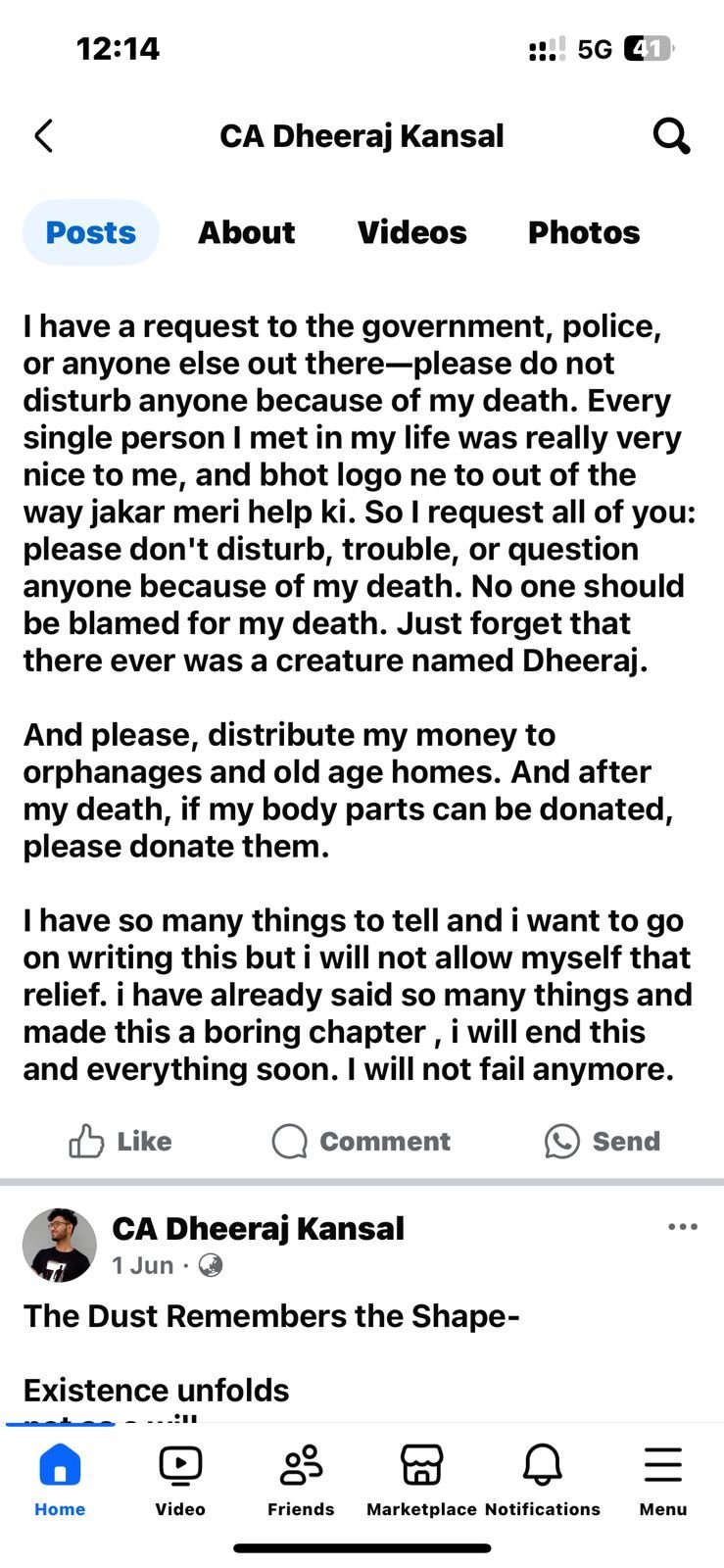
Task: Open the profile picture on the 1 Jun post
Action: (60, 1246)
